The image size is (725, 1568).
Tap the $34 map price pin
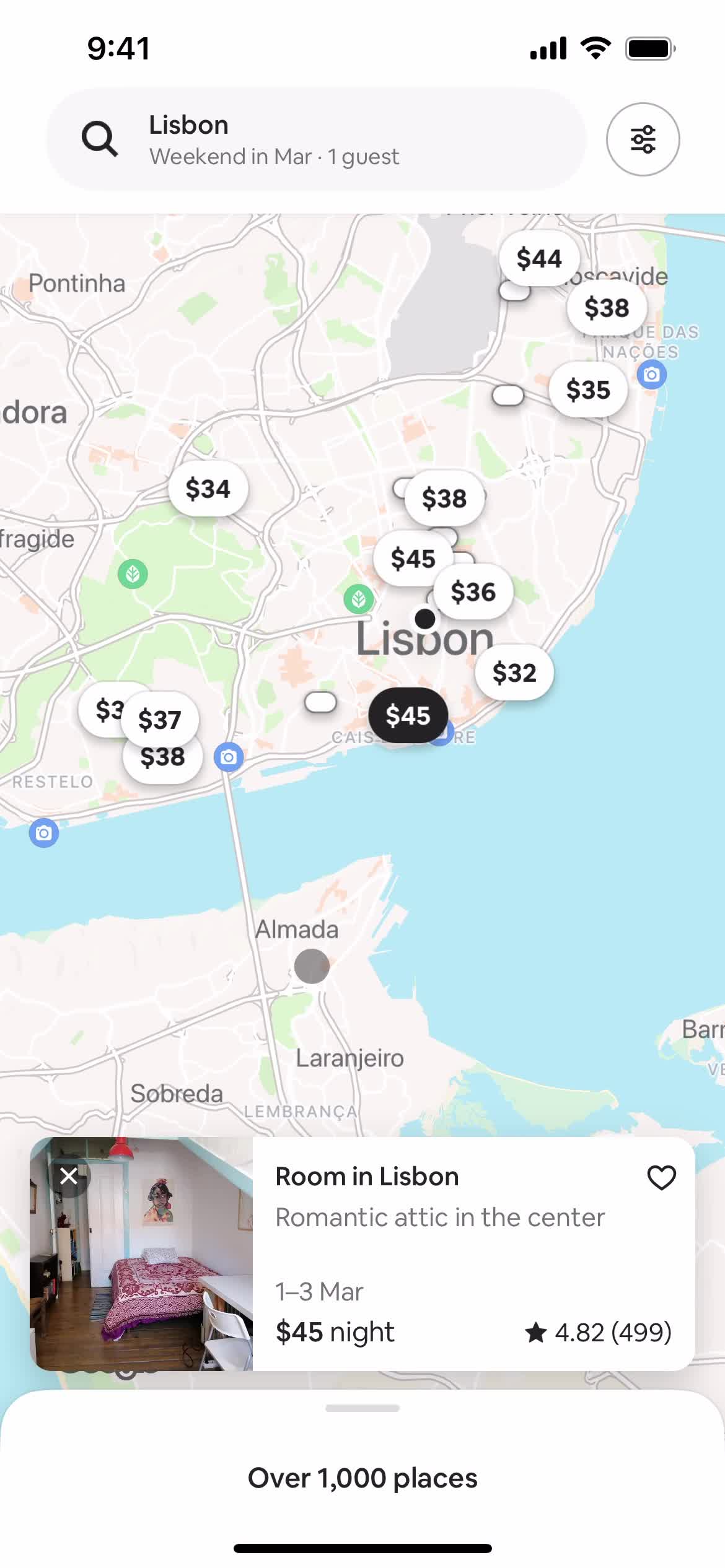point(208,489)
